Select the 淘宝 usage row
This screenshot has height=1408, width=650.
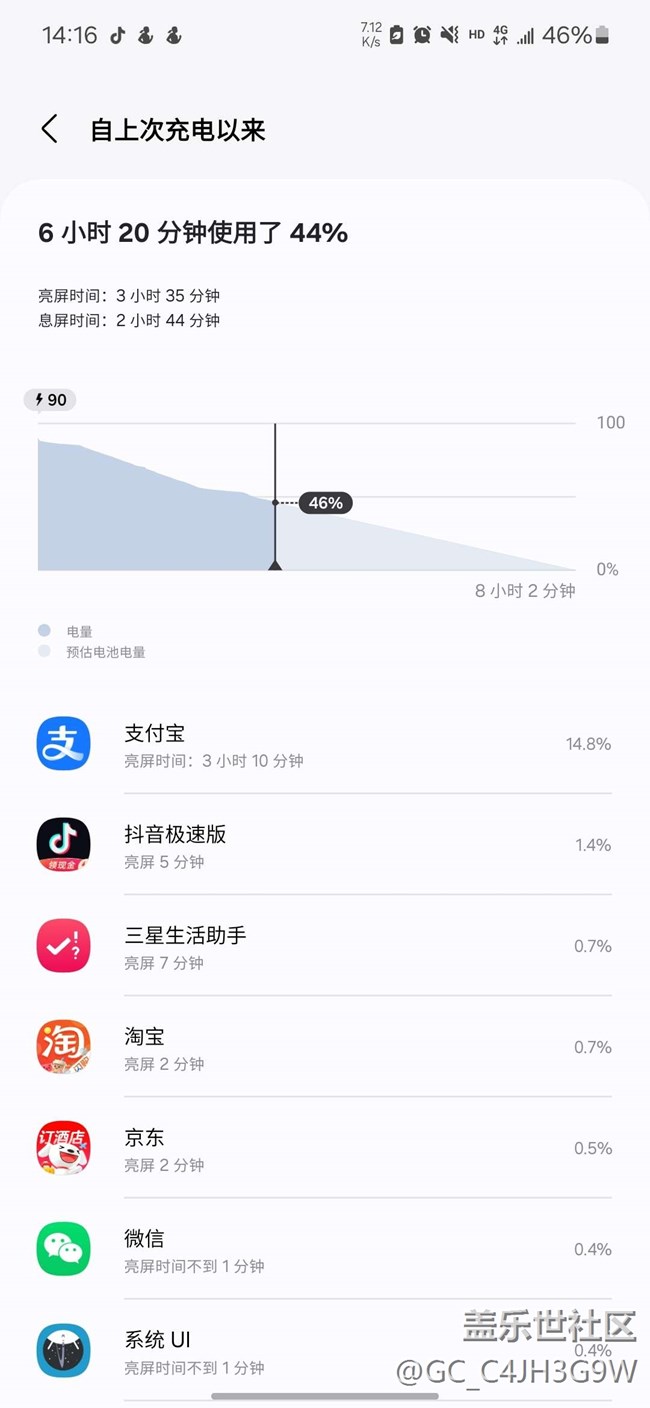point(323,1048)
